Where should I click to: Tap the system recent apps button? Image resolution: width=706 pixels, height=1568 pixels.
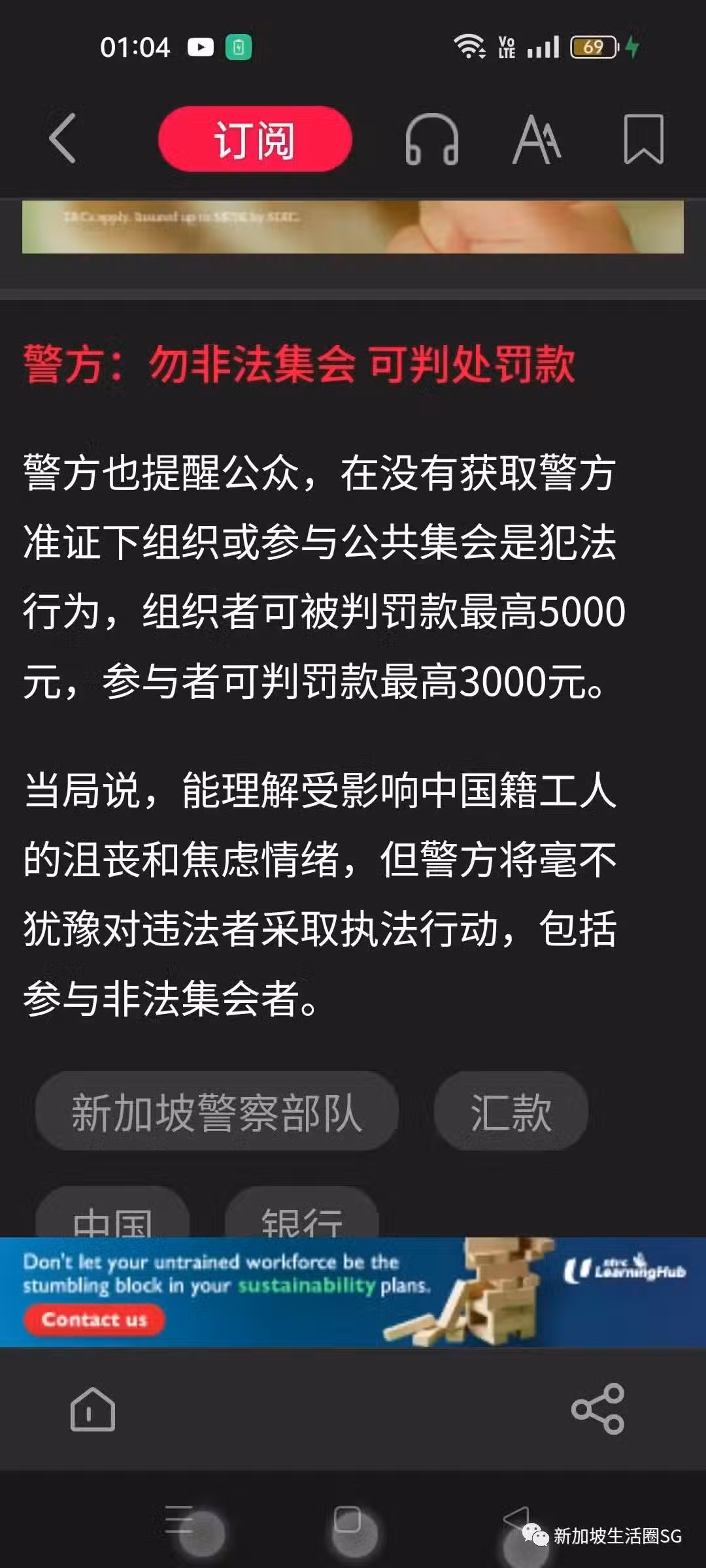pyautogui.click(x=180, y=1520)
